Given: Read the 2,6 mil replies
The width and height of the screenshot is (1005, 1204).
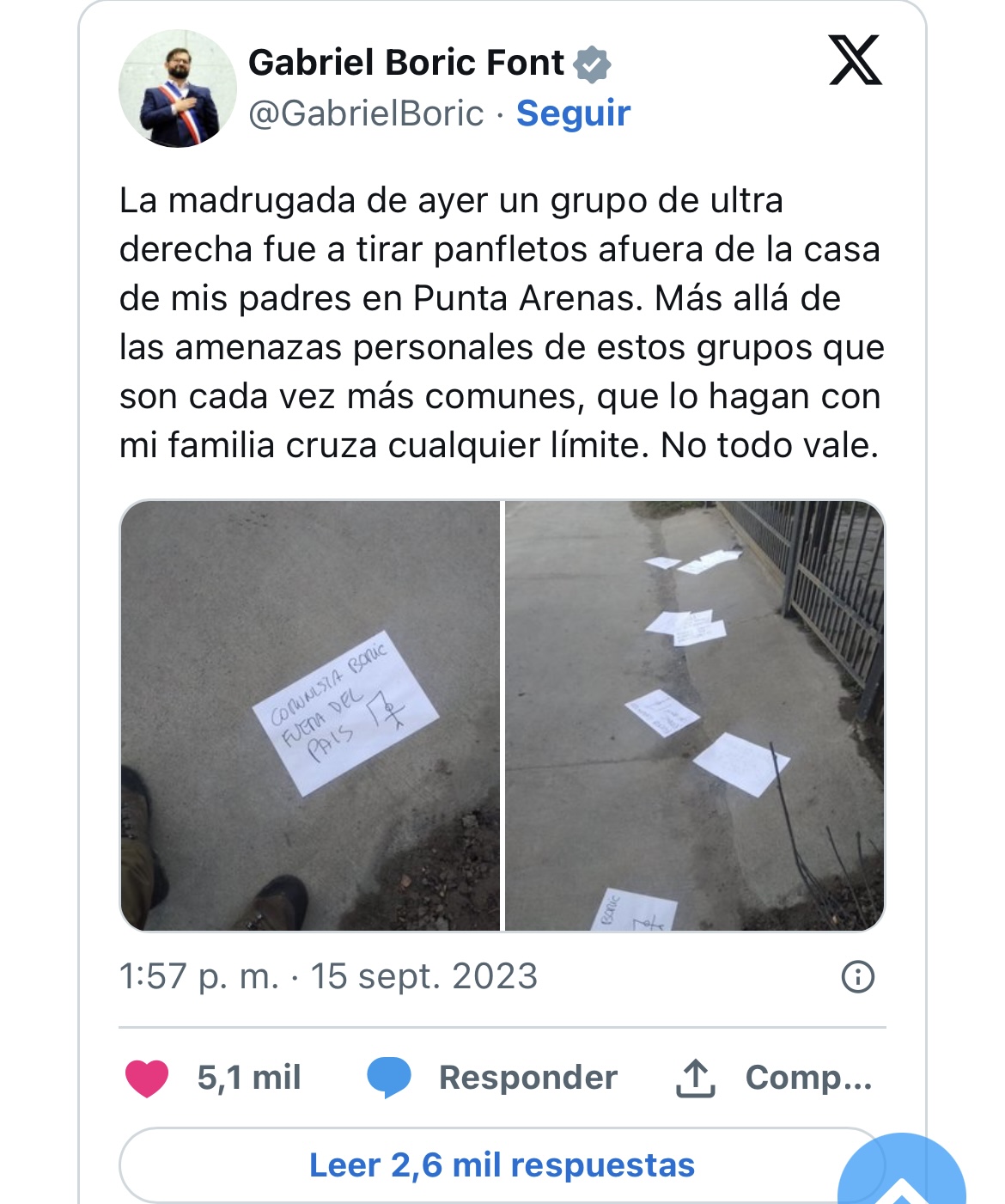Looking at the screenshot, I should pyautogui.click(x=502, y=1165).
